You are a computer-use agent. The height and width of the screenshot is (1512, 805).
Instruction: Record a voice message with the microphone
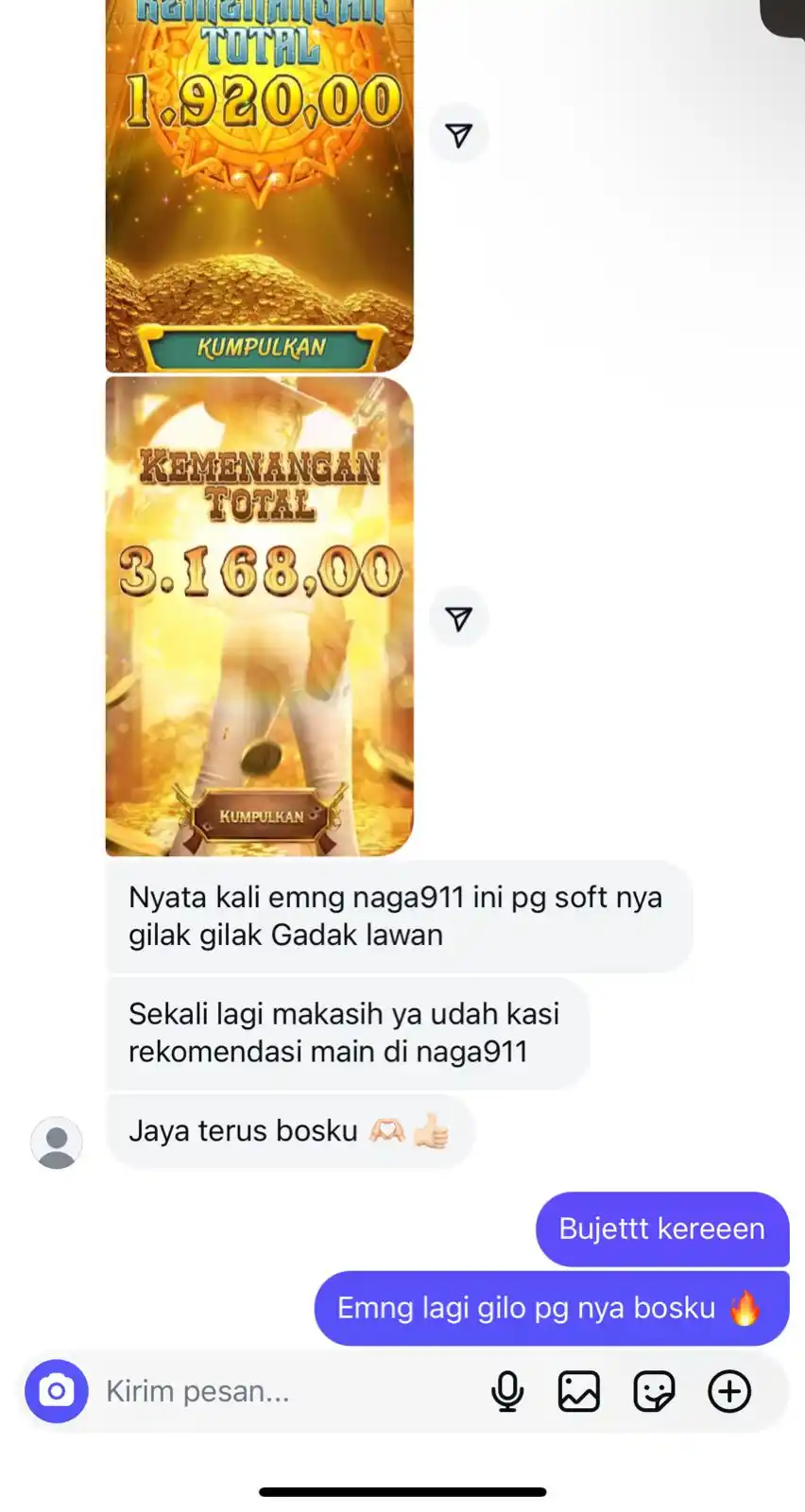point(507,1391)
